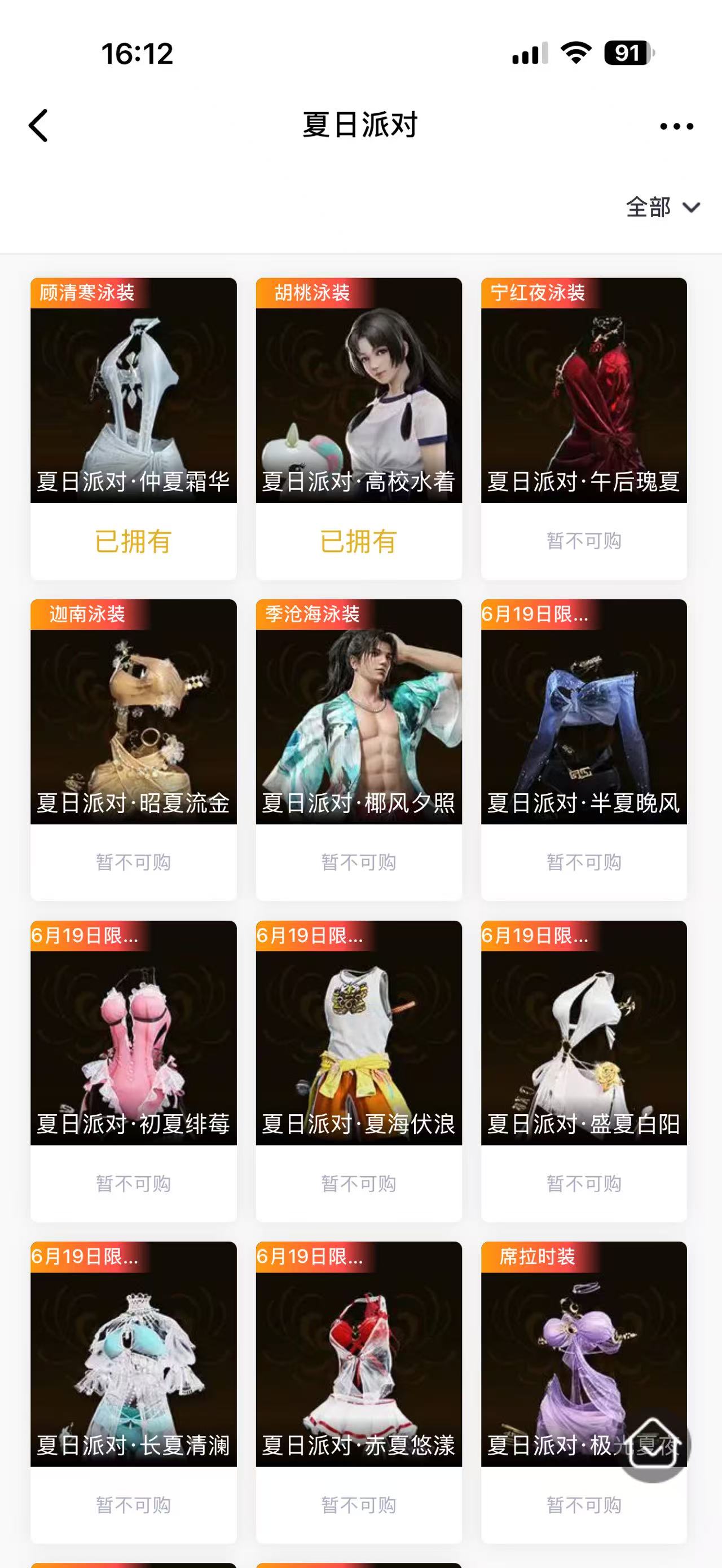View the 夏日派对·高校水着 outfit

click(359, 391)
